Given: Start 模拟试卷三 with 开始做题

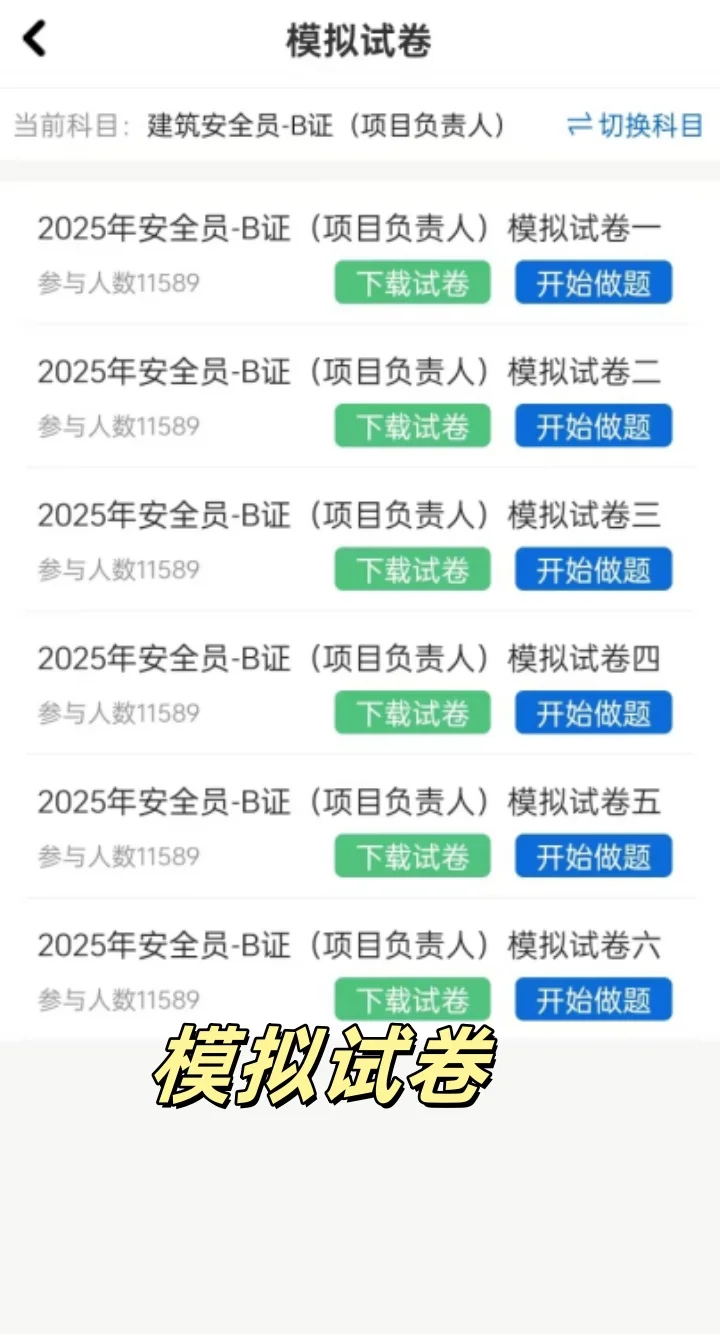Looking at the screenshot, I should (x=593, y=569).
